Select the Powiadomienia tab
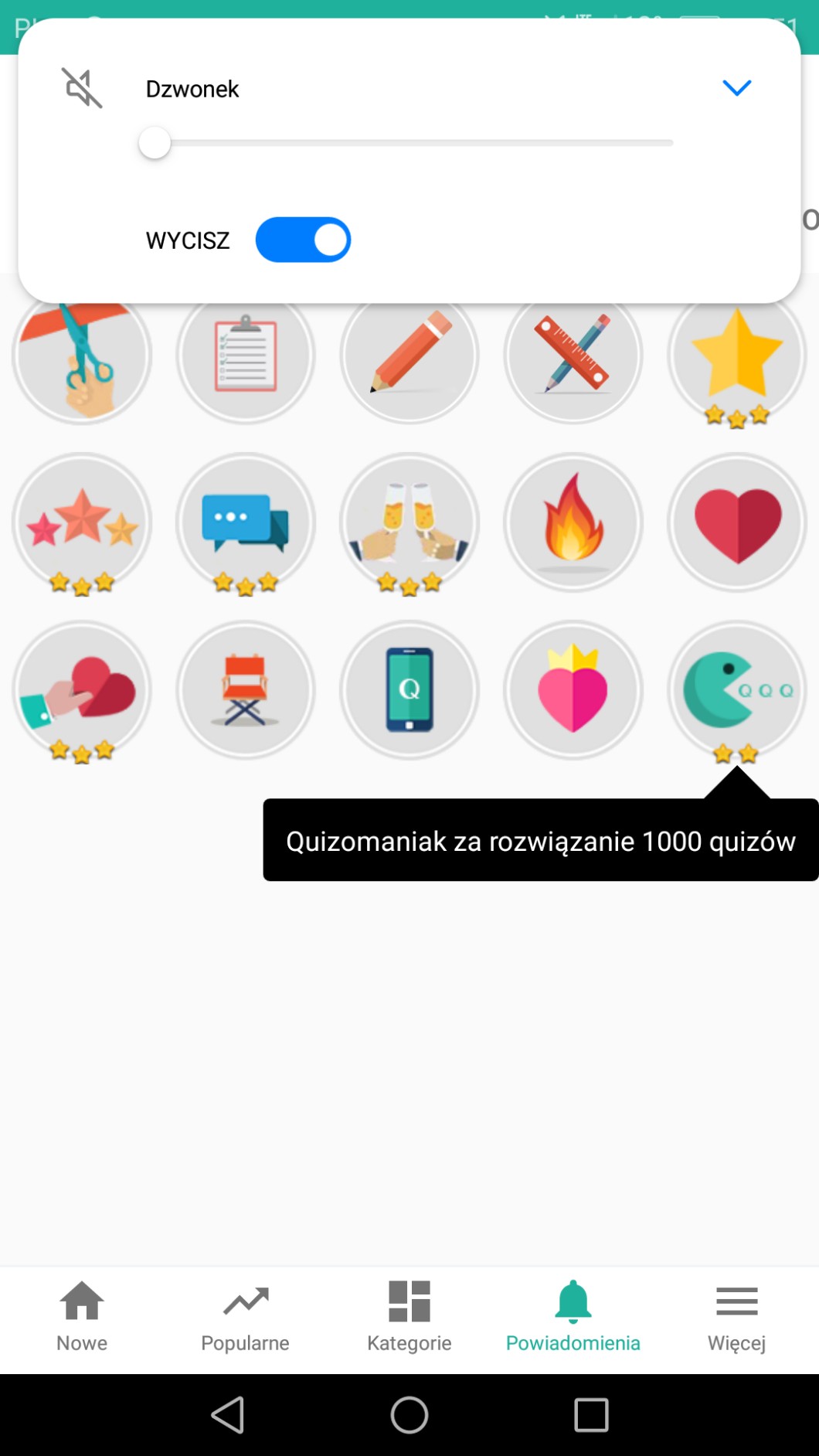Image resolution: width=819 pixels, height=1456 pixels. [x=573, y=1317]
